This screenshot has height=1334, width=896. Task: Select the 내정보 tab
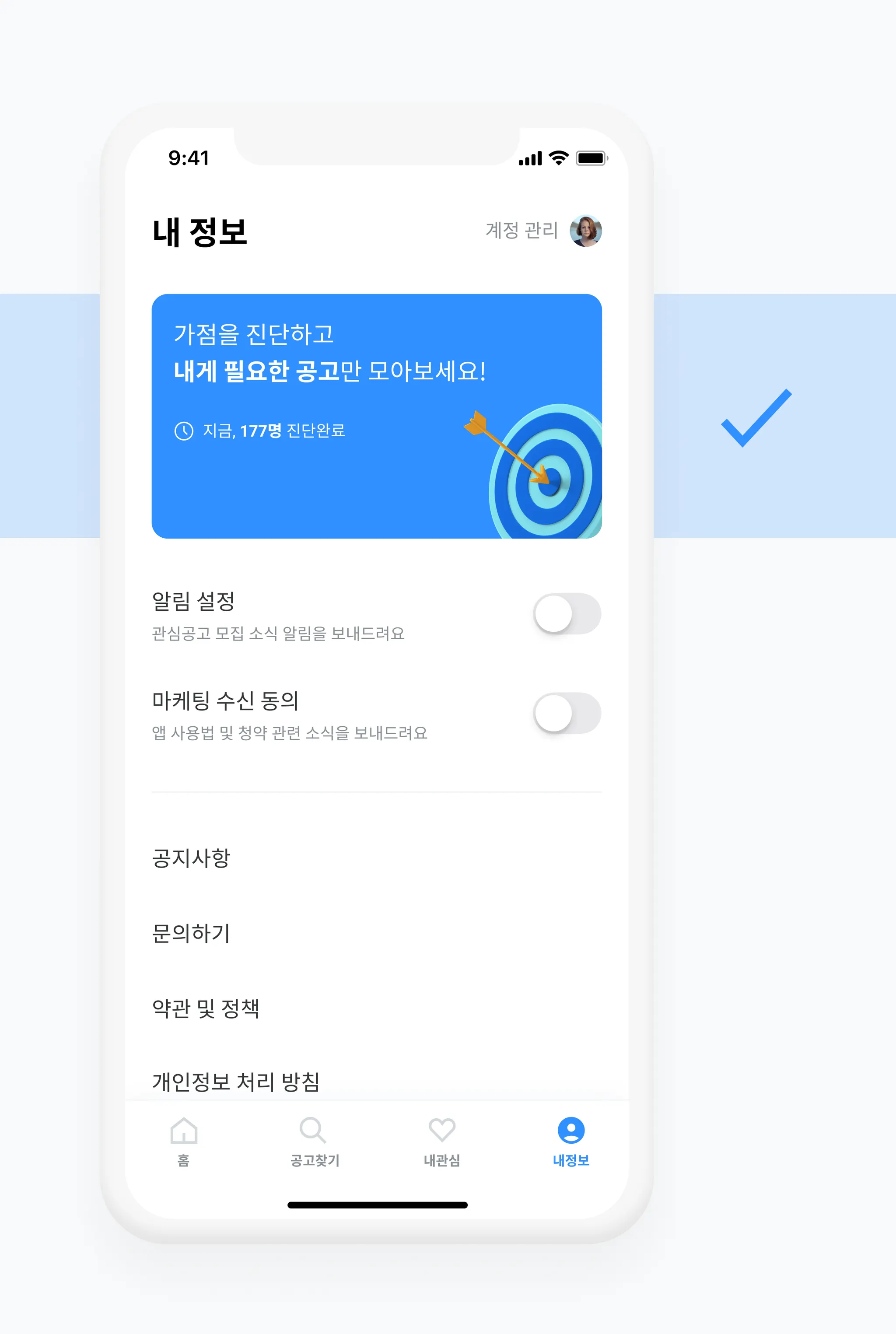(x=571, y=1142)
